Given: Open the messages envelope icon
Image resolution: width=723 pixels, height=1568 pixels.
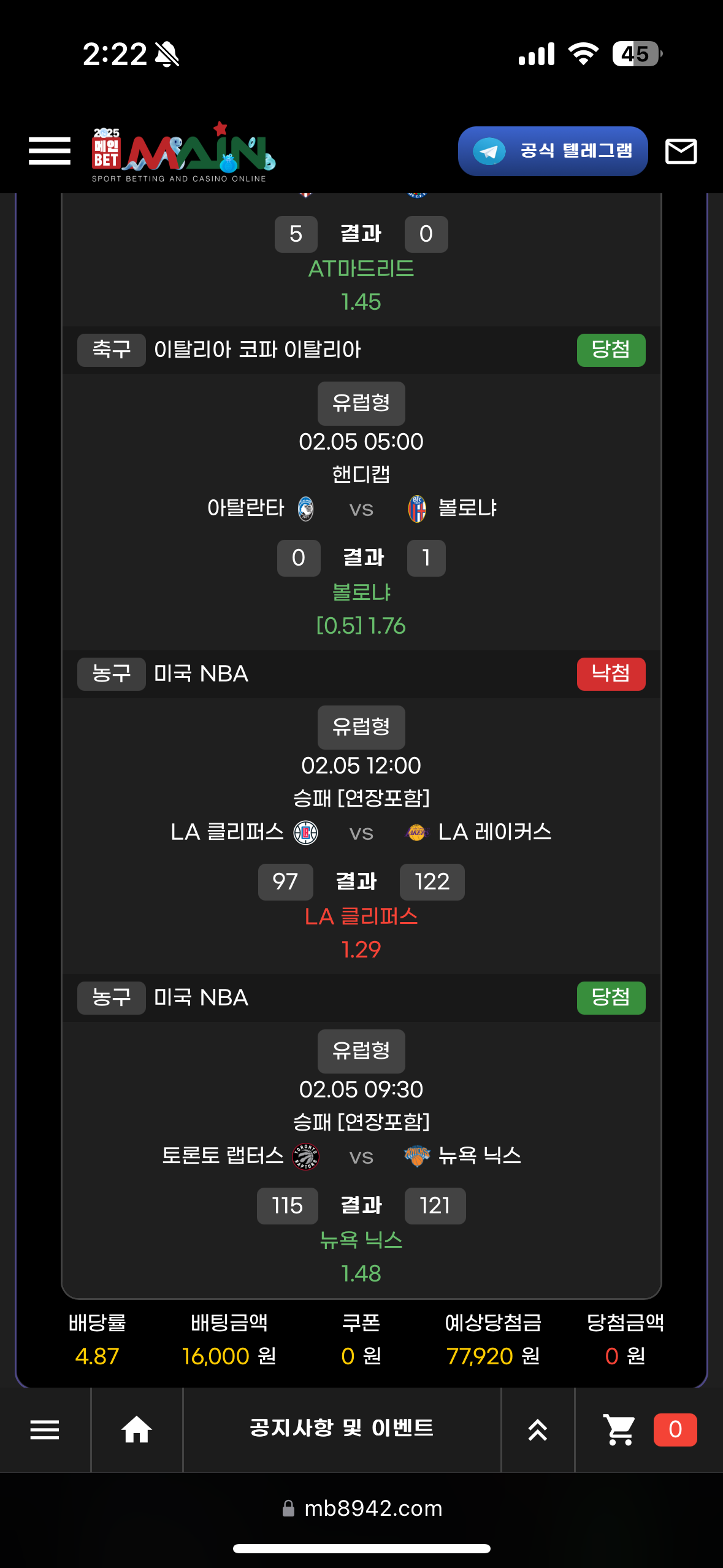Looking at the screenshot, I should coord(681,151).
